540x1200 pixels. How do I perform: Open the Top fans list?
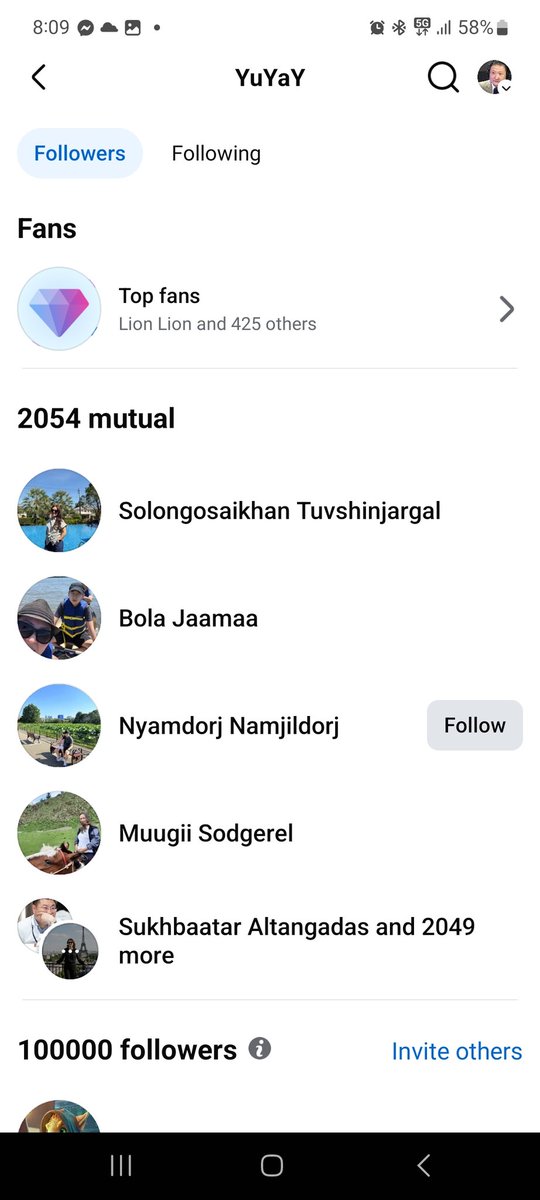270,309
